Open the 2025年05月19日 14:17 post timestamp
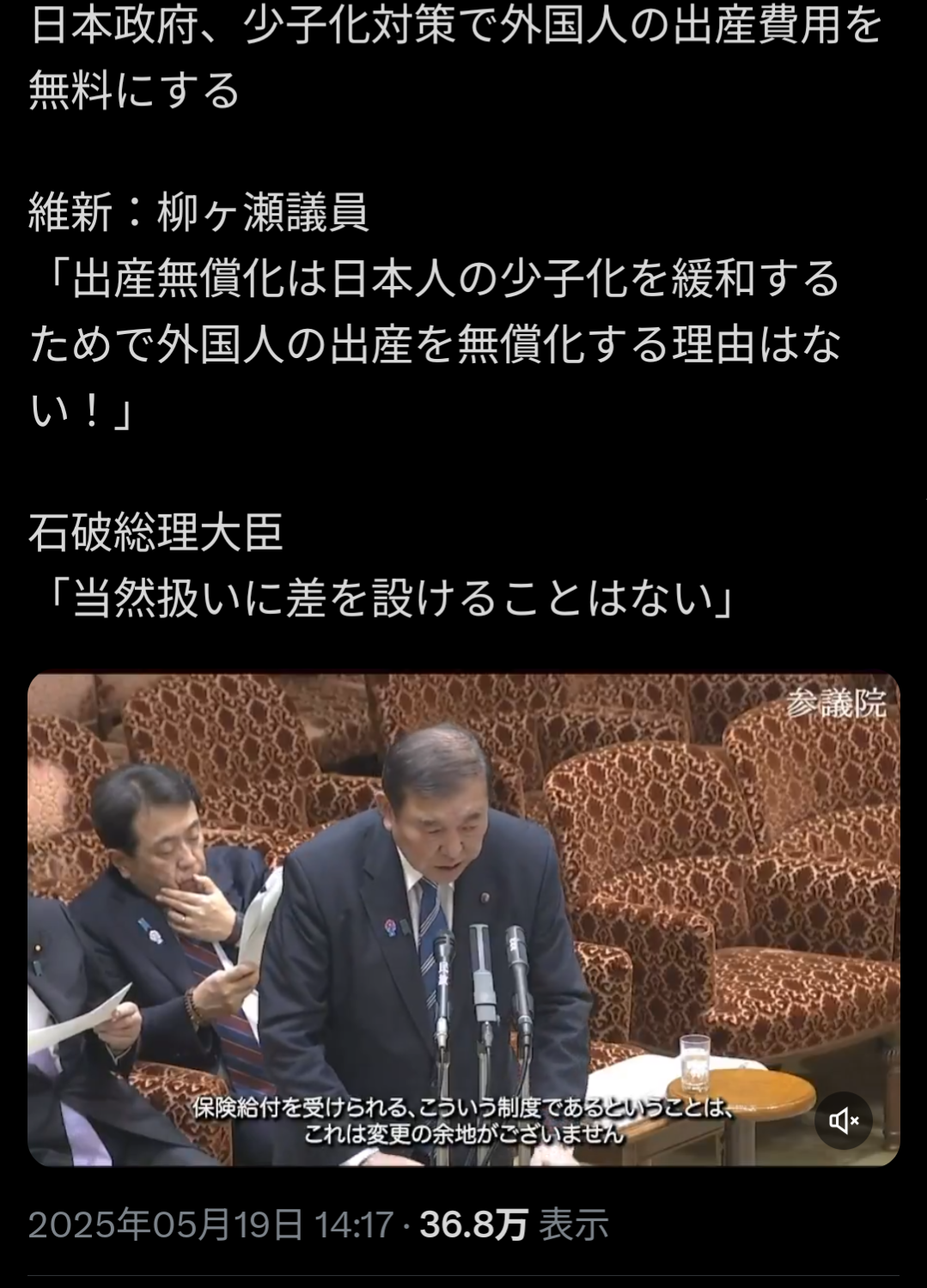Image resolution: width=927 pixels, height=1288 pixels. coord(210,1224)
